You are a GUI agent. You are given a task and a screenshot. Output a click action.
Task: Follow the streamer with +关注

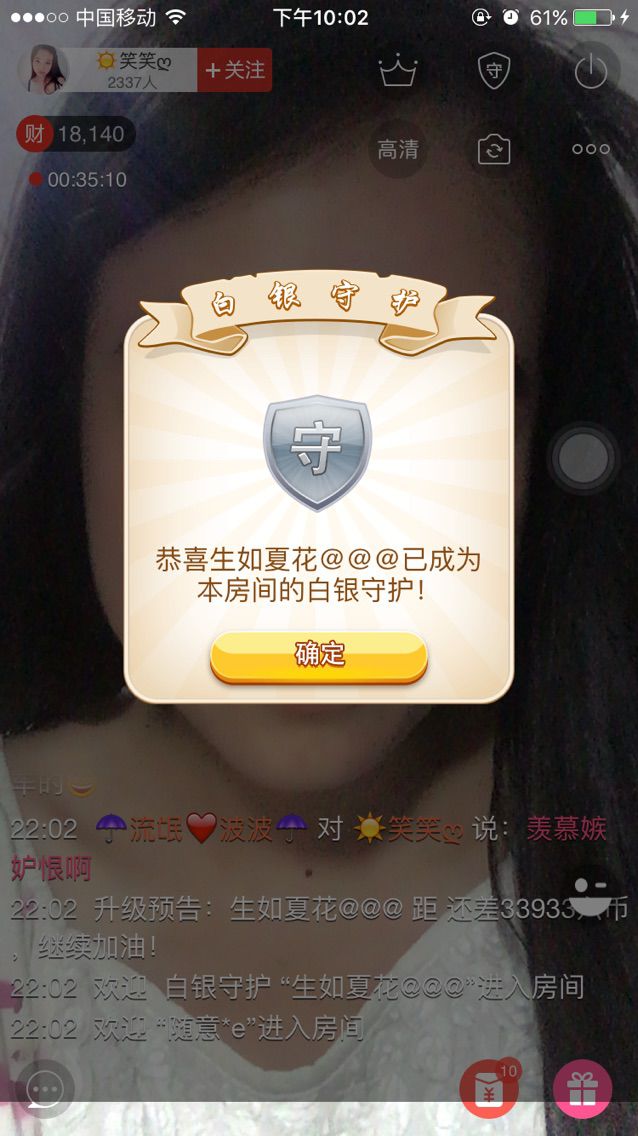tap(235, 70)
